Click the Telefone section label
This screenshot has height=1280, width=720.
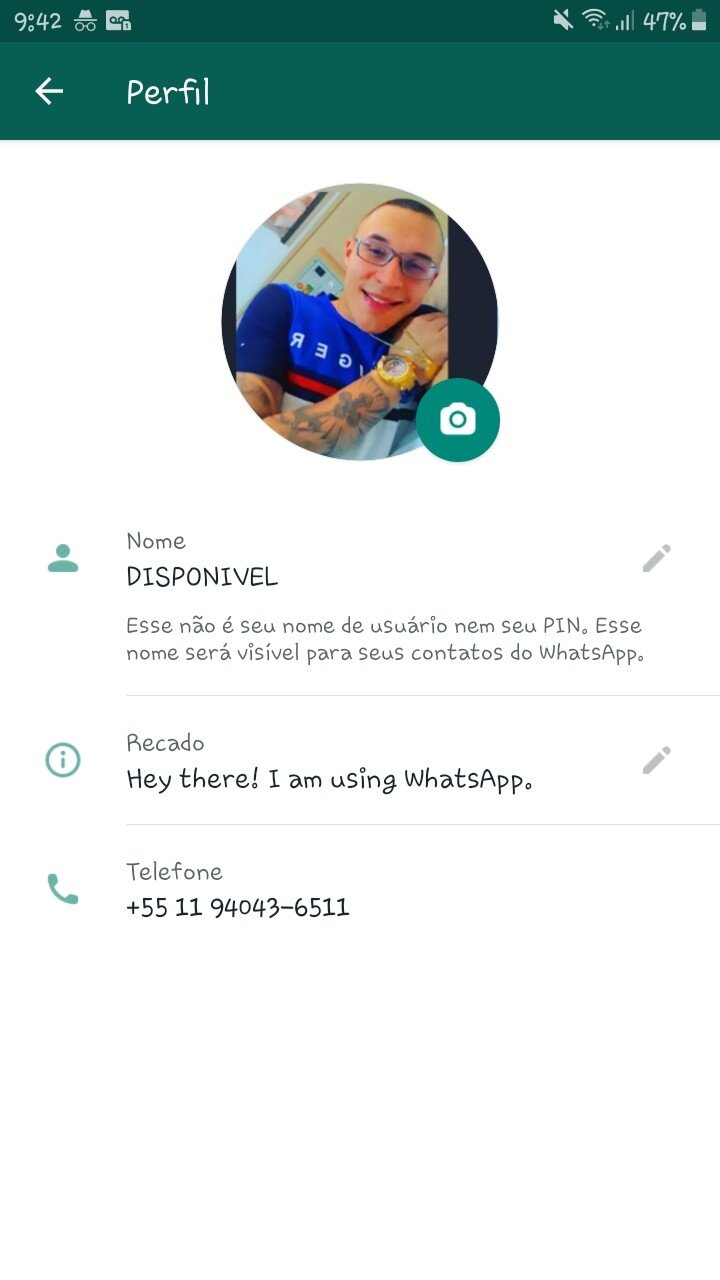(x=173, y=871)
